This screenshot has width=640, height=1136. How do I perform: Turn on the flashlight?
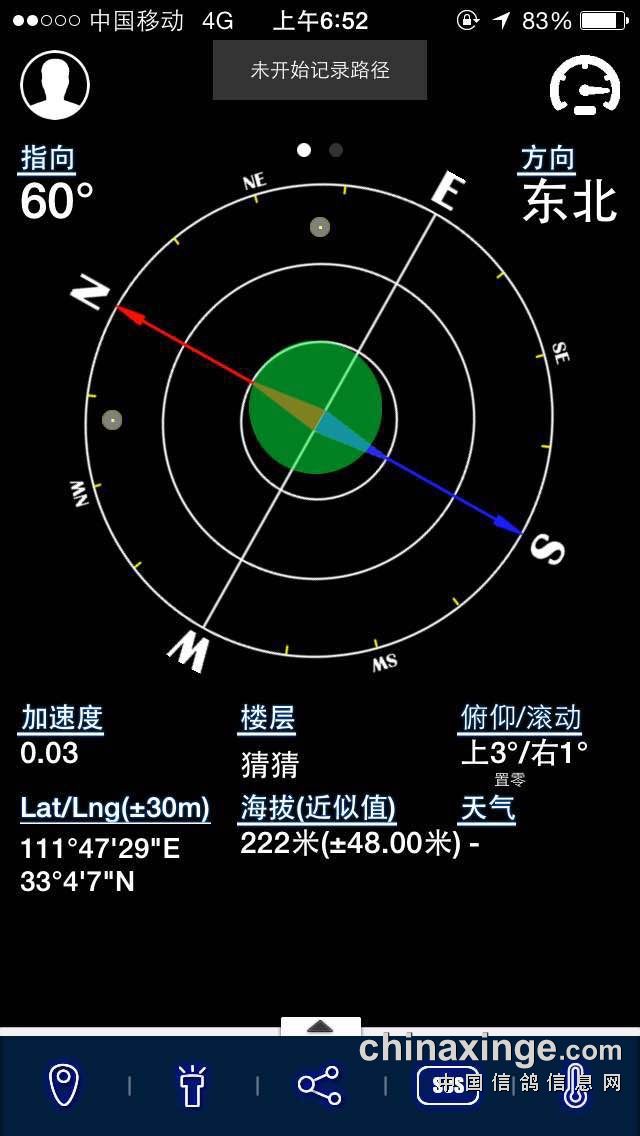[x=191, y=1085]
